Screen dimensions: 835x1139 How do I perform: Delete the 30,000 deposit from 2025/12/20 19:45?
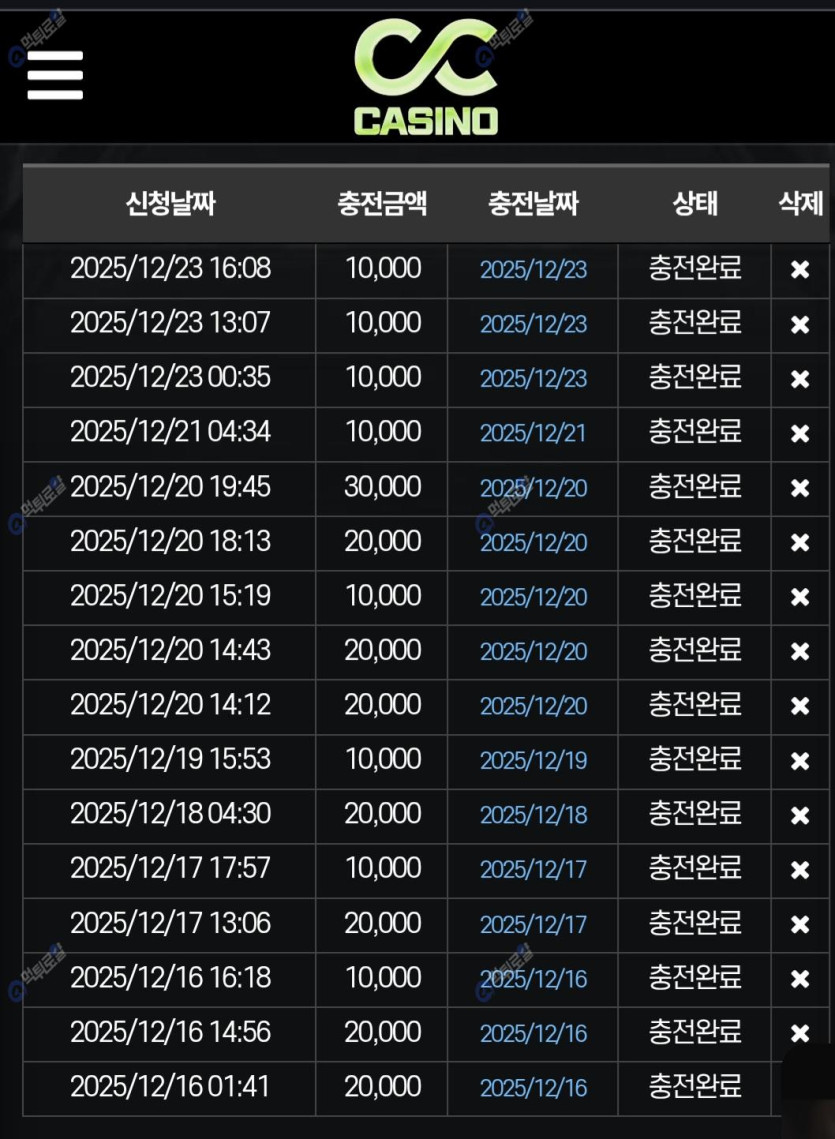tap(800, 488)
